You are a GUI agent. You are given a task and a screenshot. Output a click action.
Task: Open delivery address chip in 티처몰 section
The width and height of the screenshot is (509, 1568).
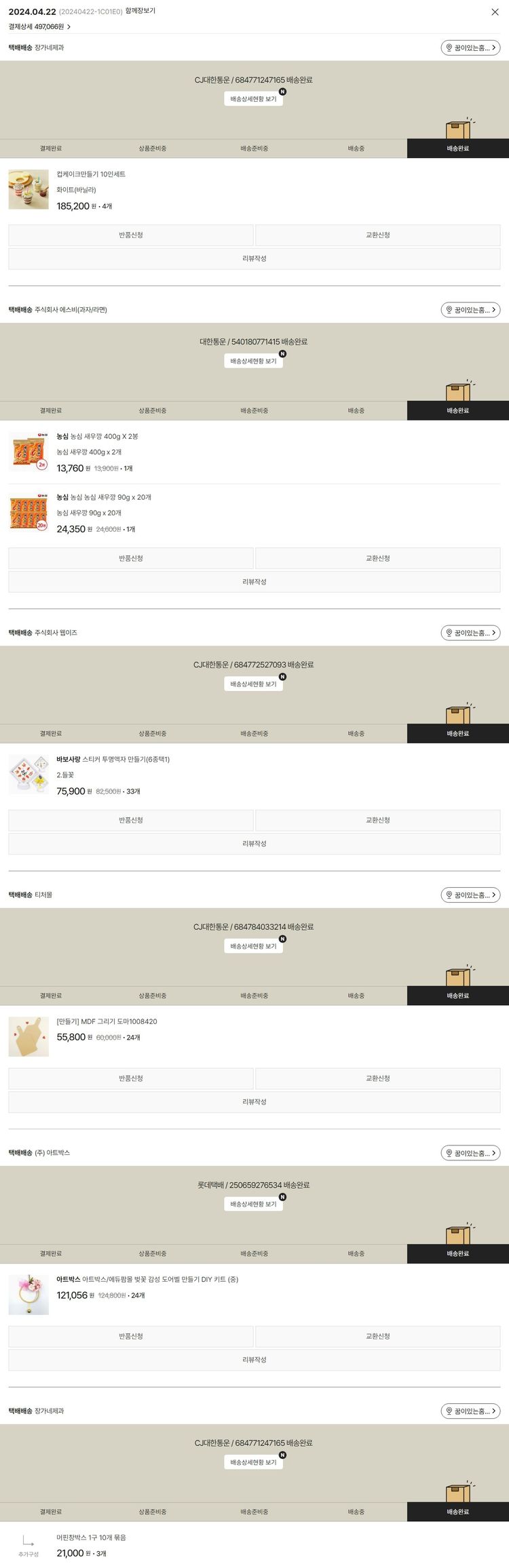coord(470,895)
